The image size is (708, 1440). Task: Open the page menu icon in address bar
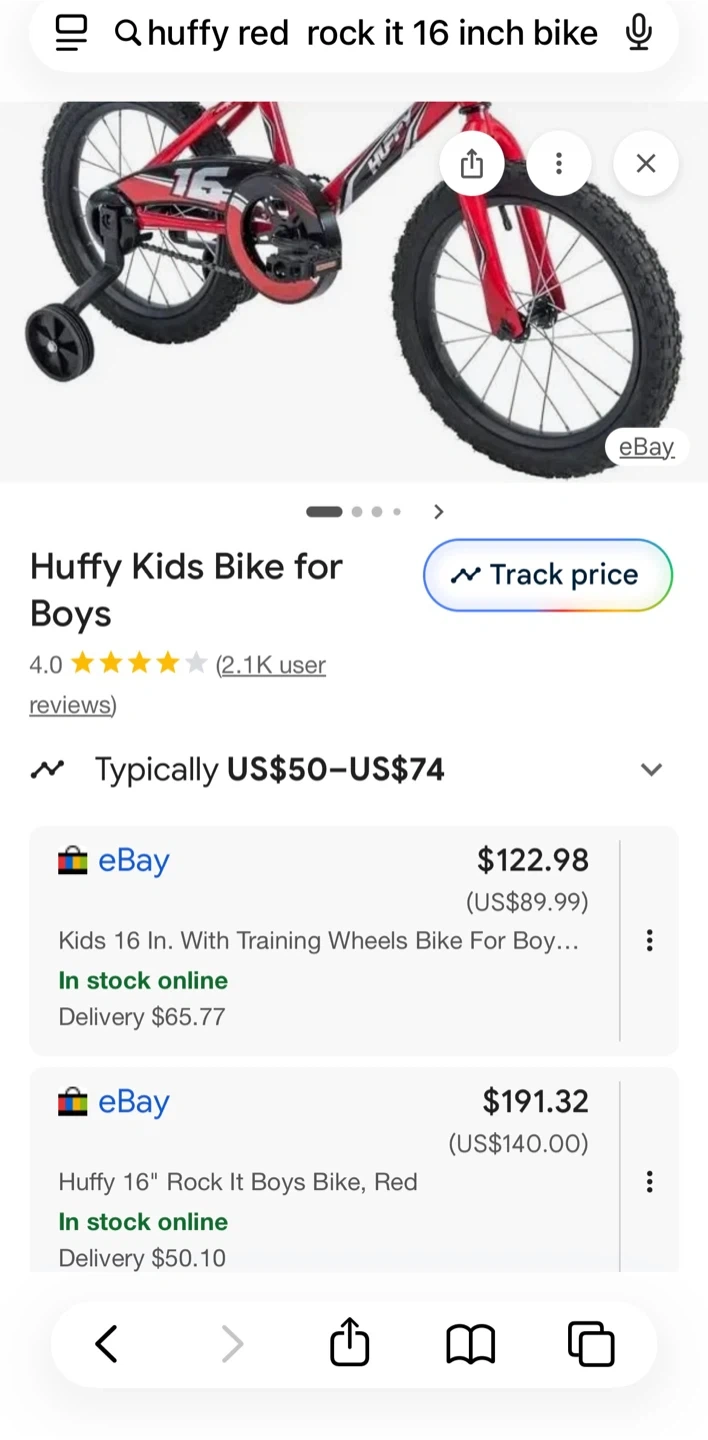pyautogui.click(x=71, y=33)
